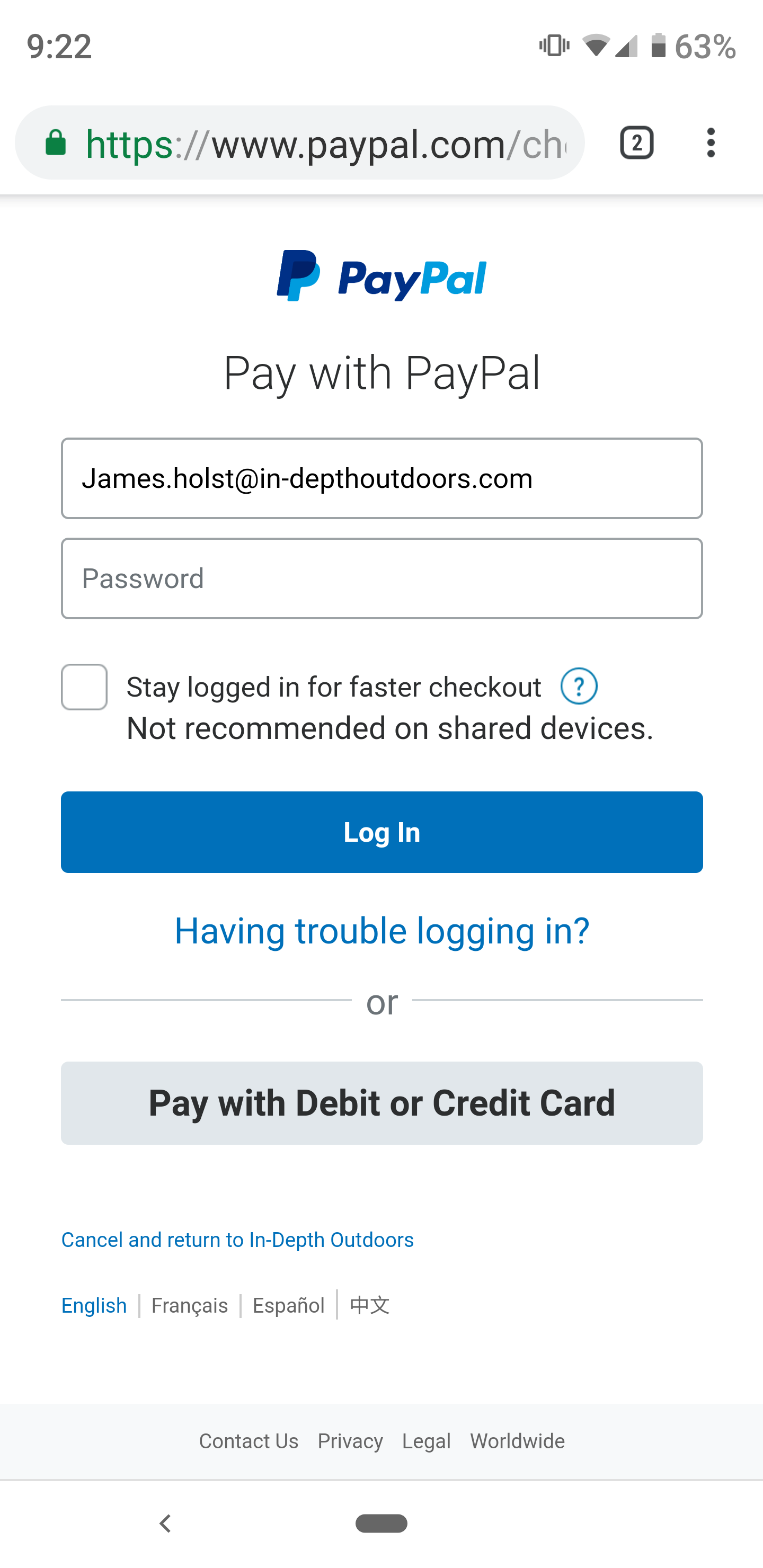Open Contact Us link
The height and width of the screenshot is (1568, 763).
249,1441
